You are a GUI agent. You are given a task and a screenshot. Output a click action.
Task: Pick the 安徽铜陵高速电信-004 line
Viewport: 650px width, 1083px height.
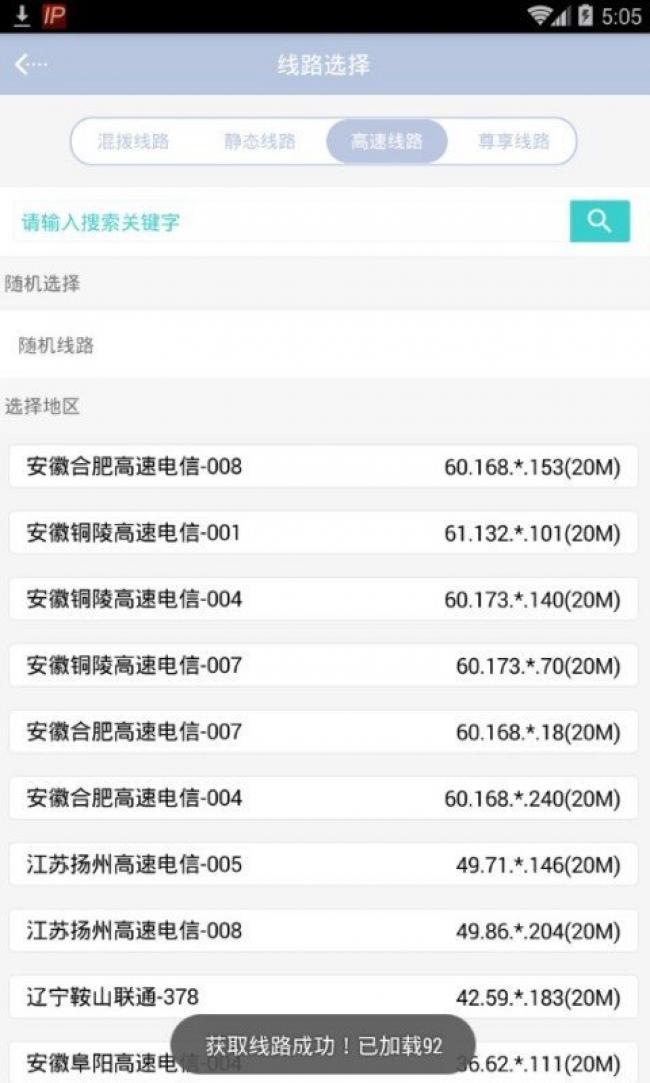click(x=324, y=600)
